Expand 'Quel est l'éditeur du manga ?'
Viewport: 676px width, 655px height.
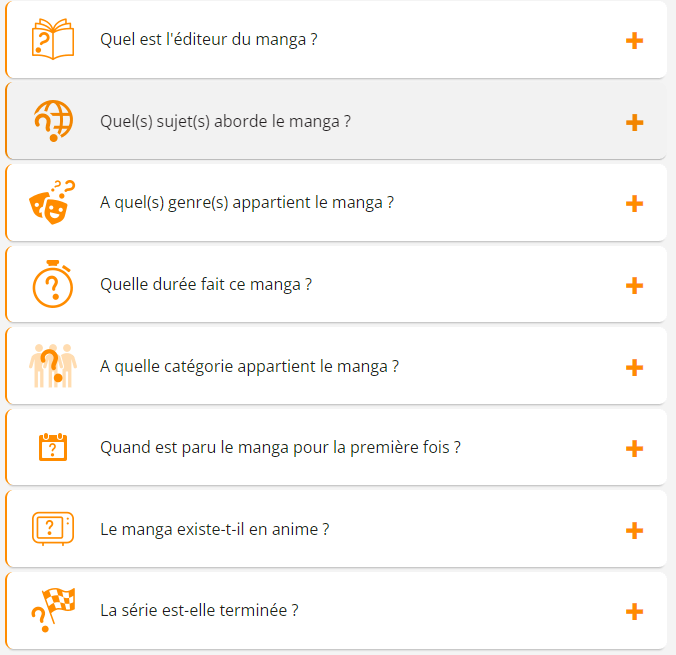[633, 40]
